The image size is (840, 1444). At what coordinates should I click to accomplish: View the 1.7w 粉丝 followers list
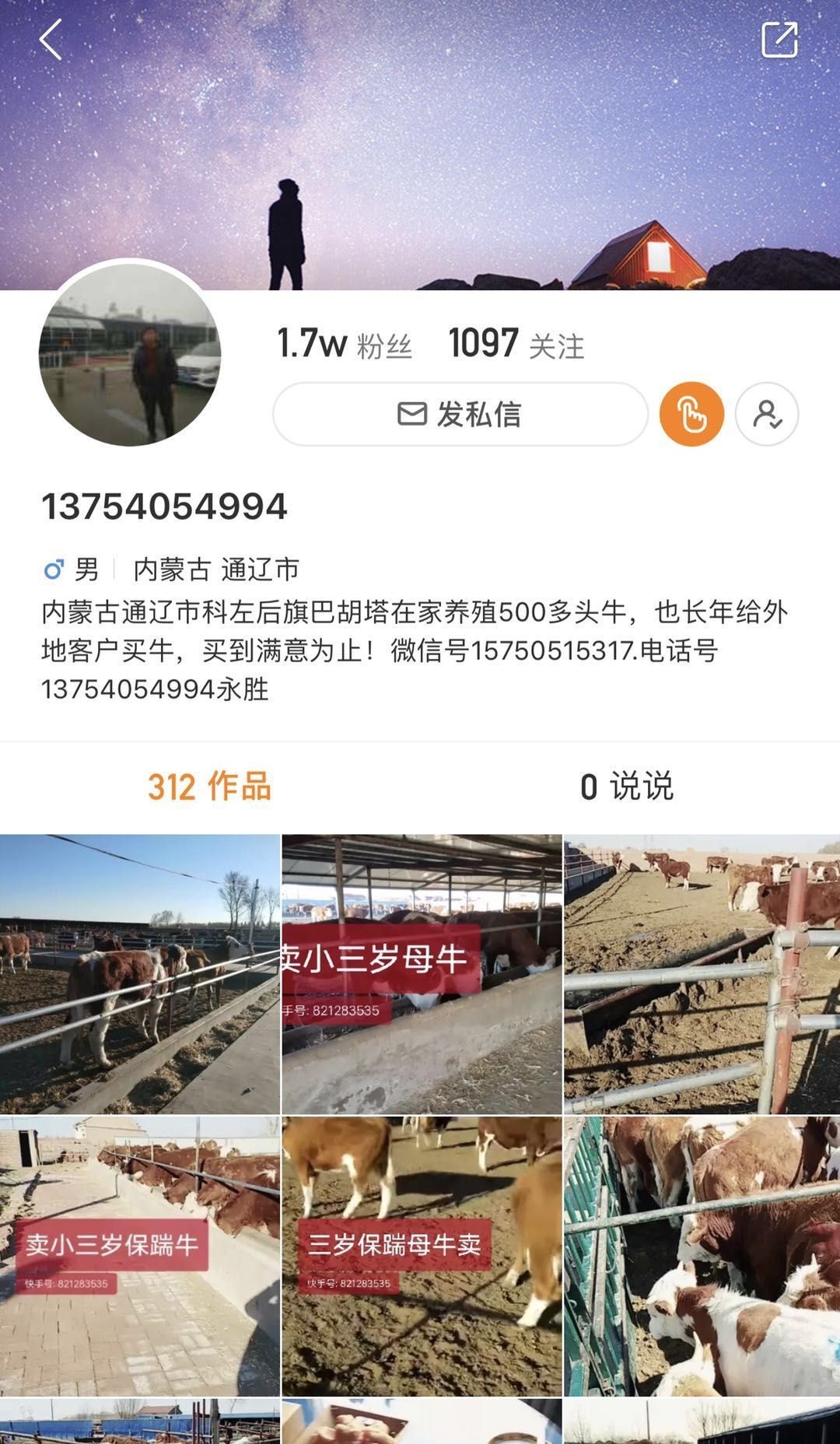click(344, 344)
